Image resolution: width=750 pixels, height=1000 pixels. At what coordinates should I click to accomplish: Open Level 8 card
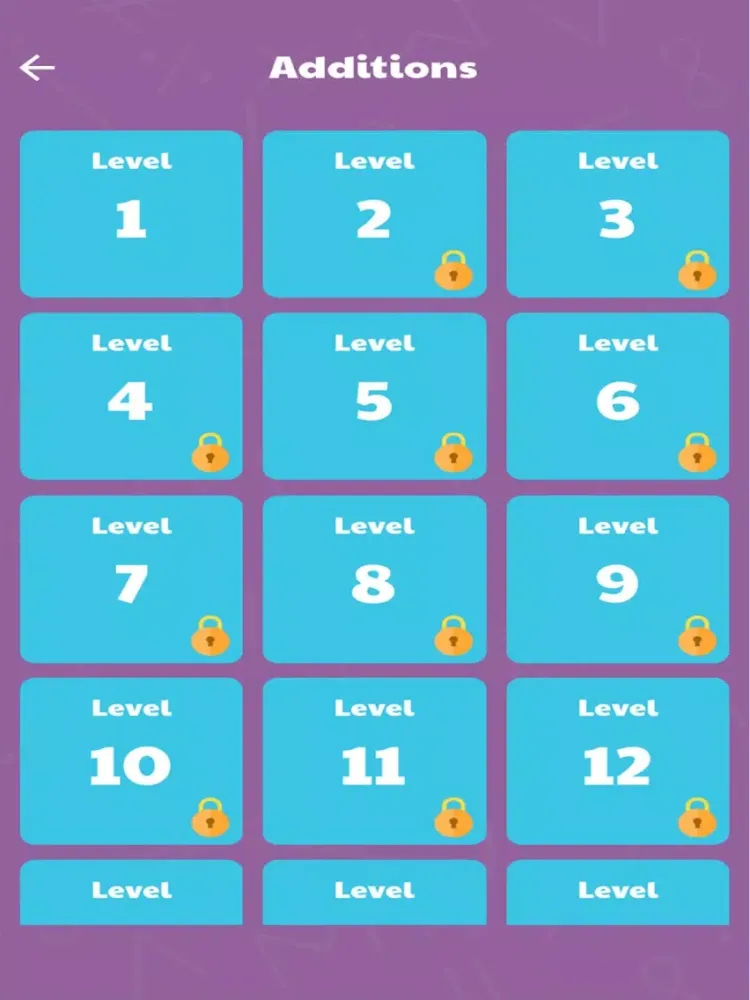(374, 579)
